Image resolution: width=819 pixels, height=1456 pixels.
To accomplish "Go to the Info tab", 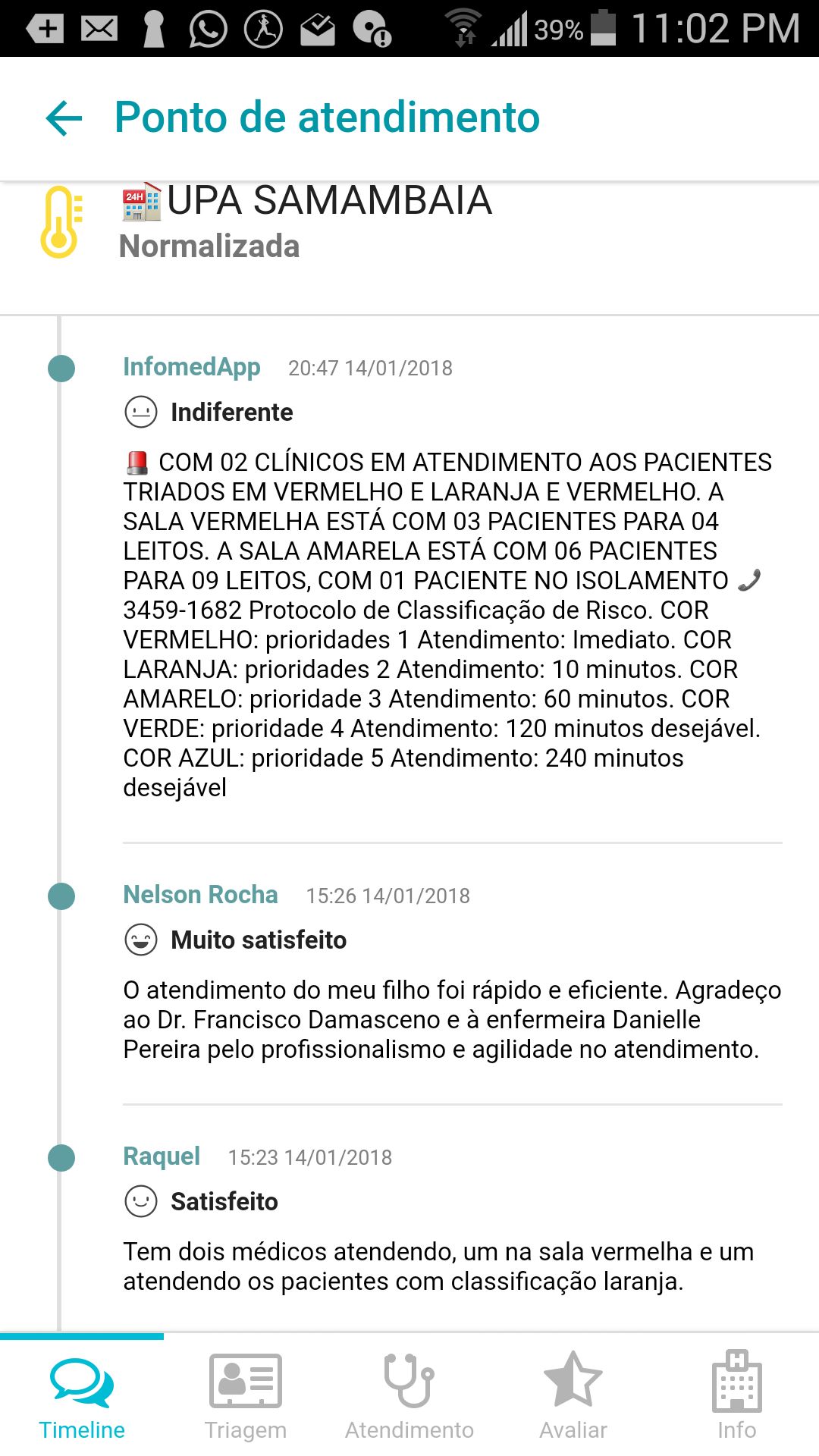I will tap(736, 1395).
